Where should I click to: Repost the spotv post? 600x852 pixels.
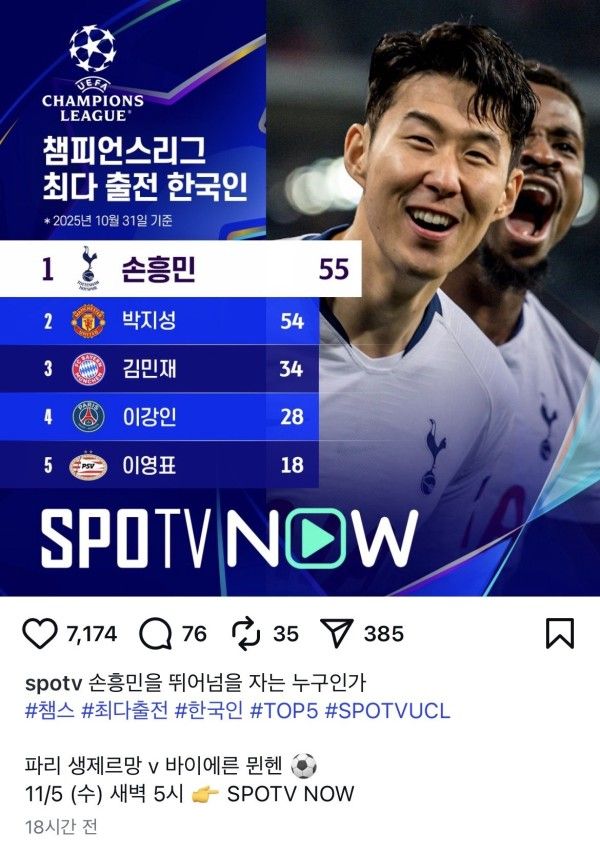point(245,633)
